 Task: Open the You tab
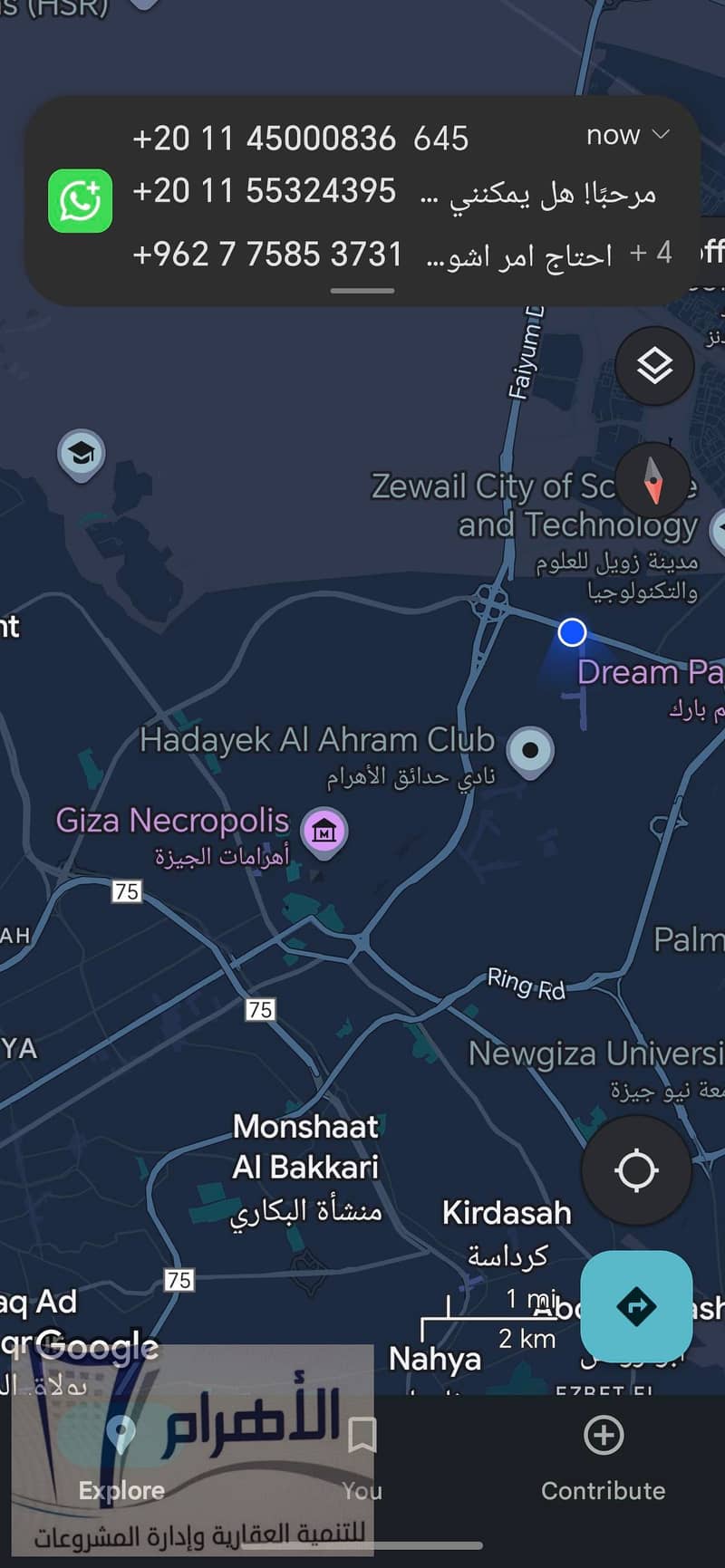click(362, 1458)
